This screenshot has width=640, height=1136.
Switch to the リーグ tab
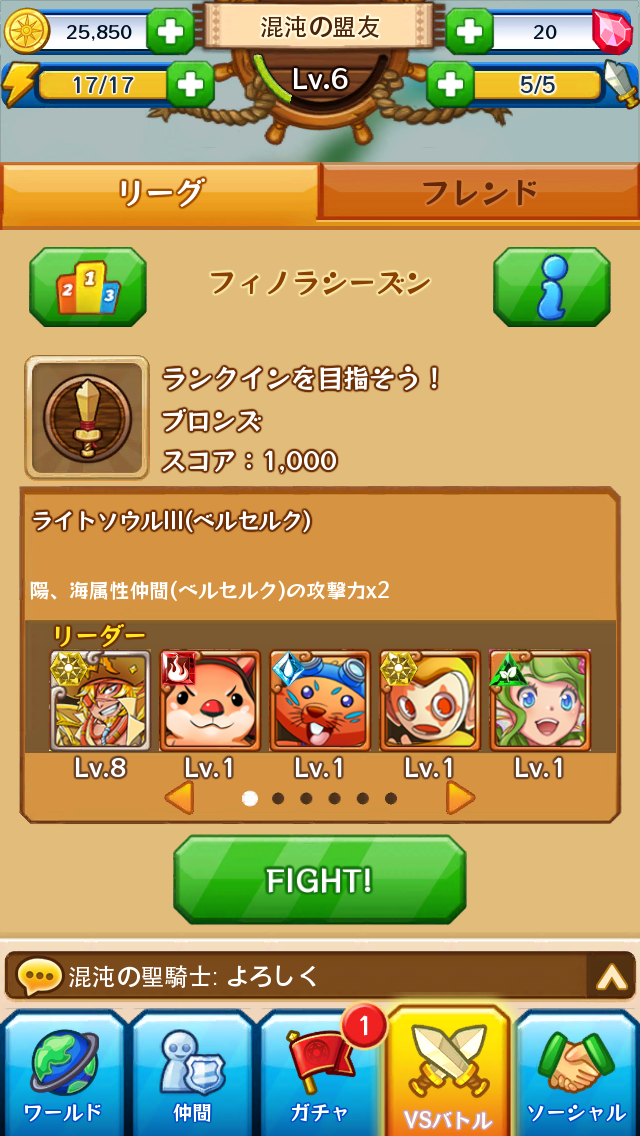(x=160, y=192)
